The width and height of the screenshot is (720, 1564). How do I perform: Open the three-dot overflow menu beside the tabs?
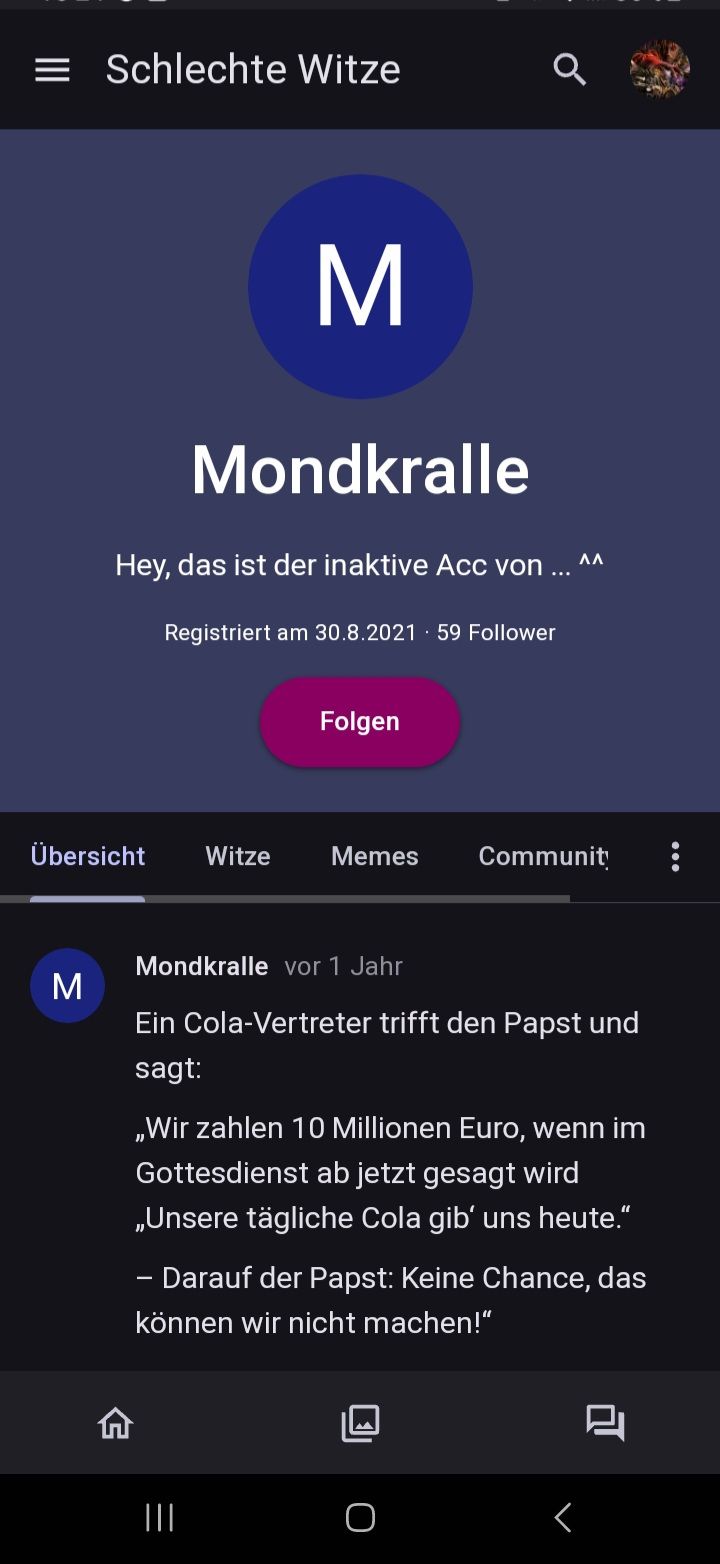click(x=676, y=856)
